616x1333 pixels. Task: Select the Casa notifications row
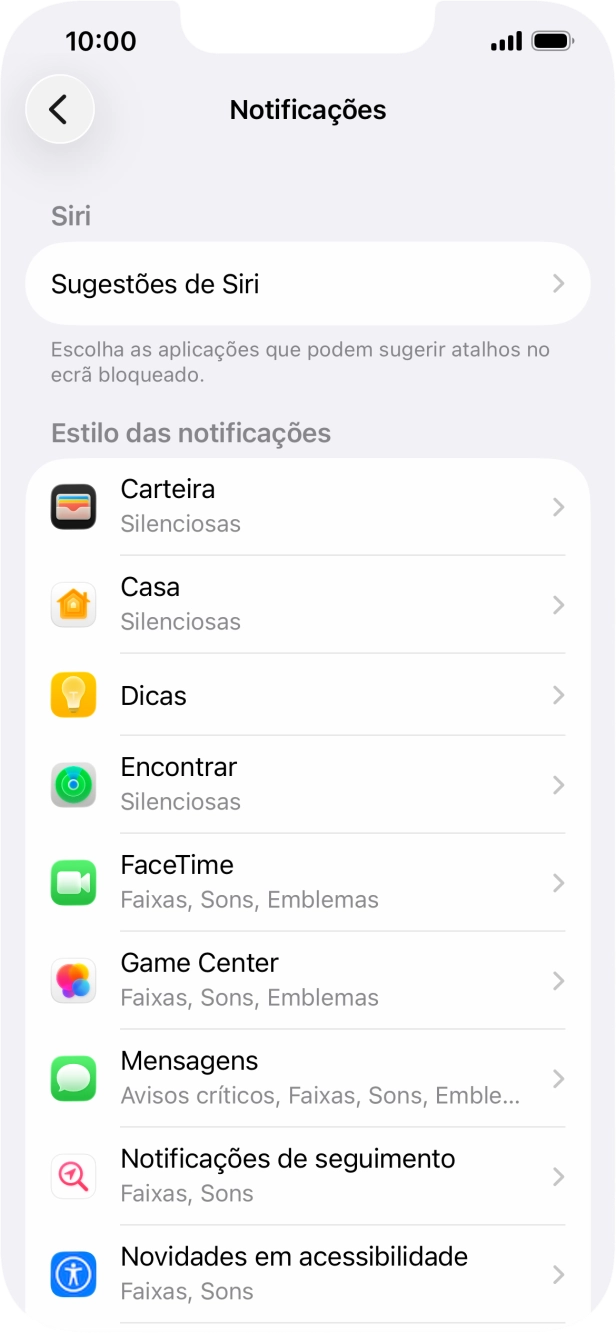[307, 604]
